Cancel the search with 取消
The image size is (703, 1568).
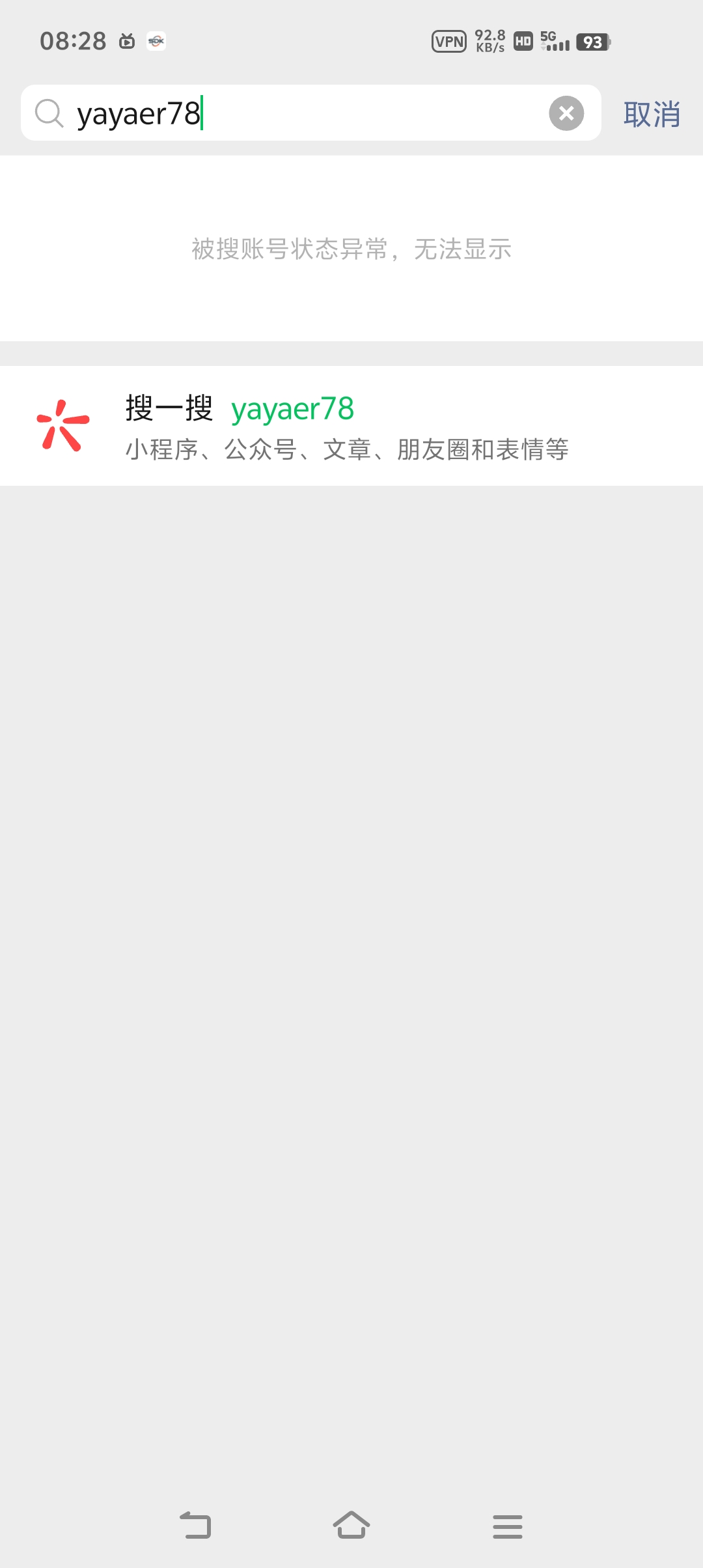click(x=652, y=115)
